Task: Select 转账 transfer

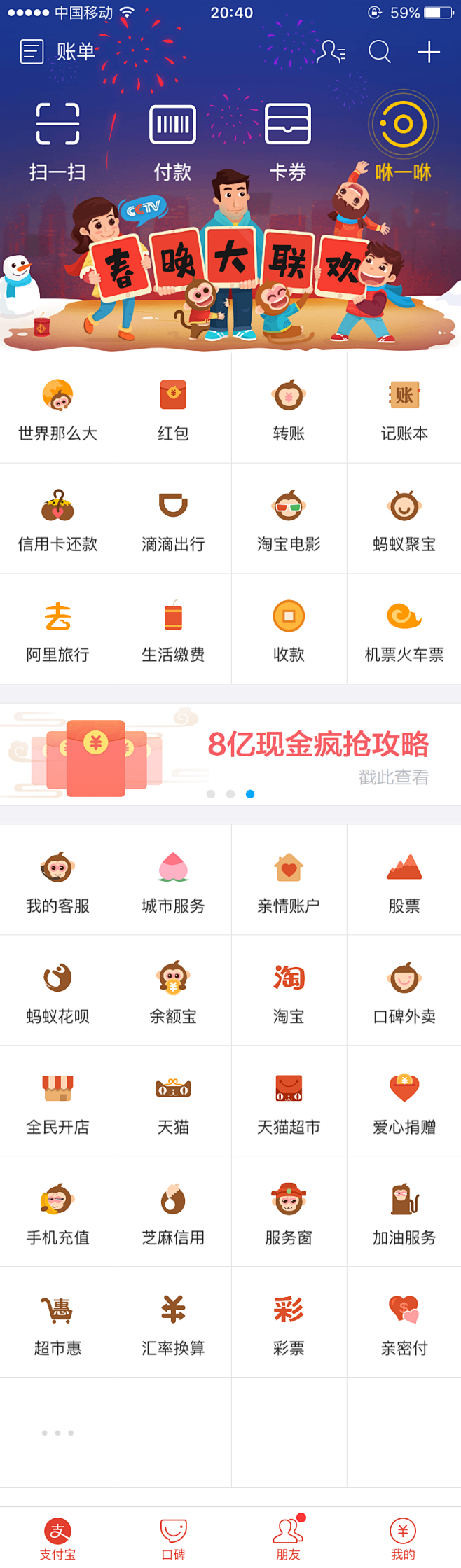Action: tap(289, 409)
